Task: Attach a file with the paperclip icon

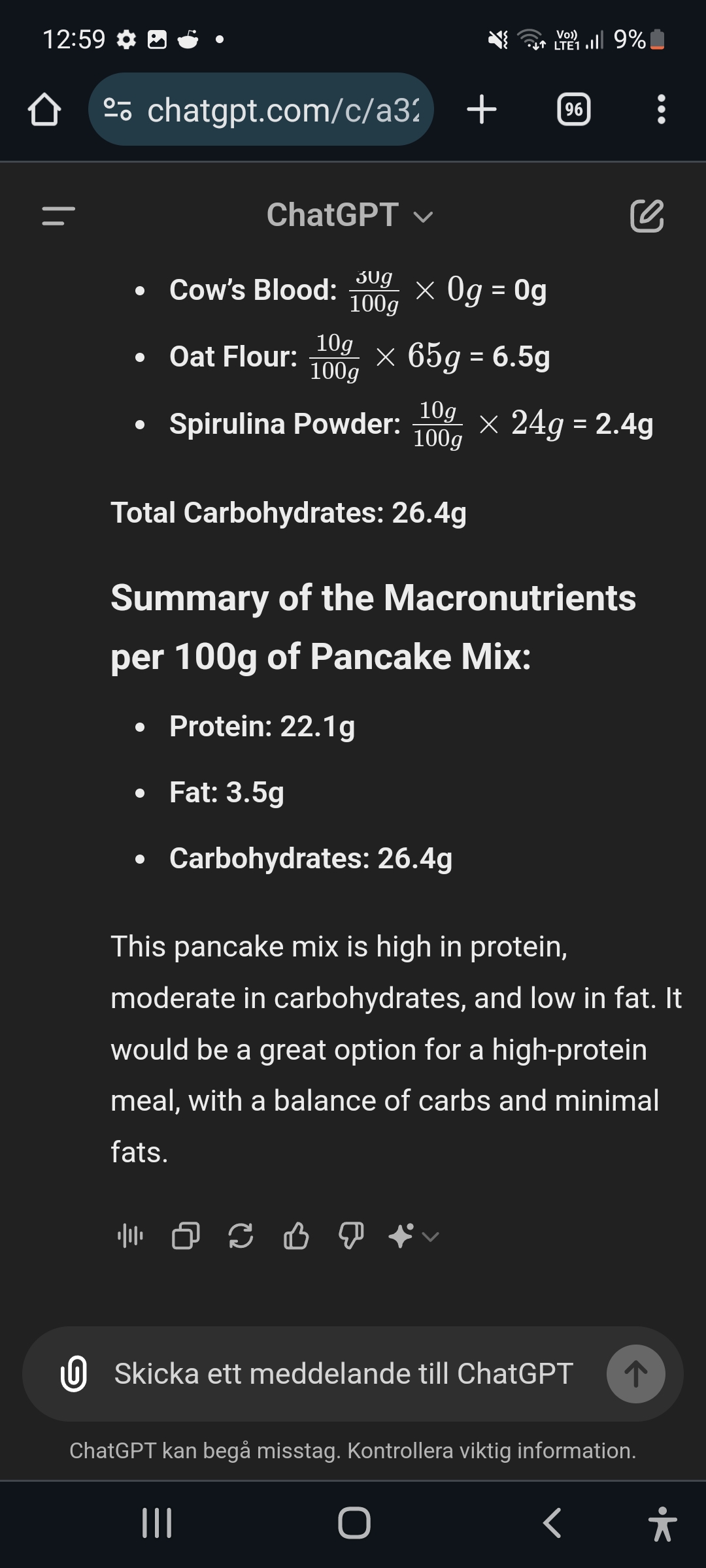Action: tap(74, 1373)
